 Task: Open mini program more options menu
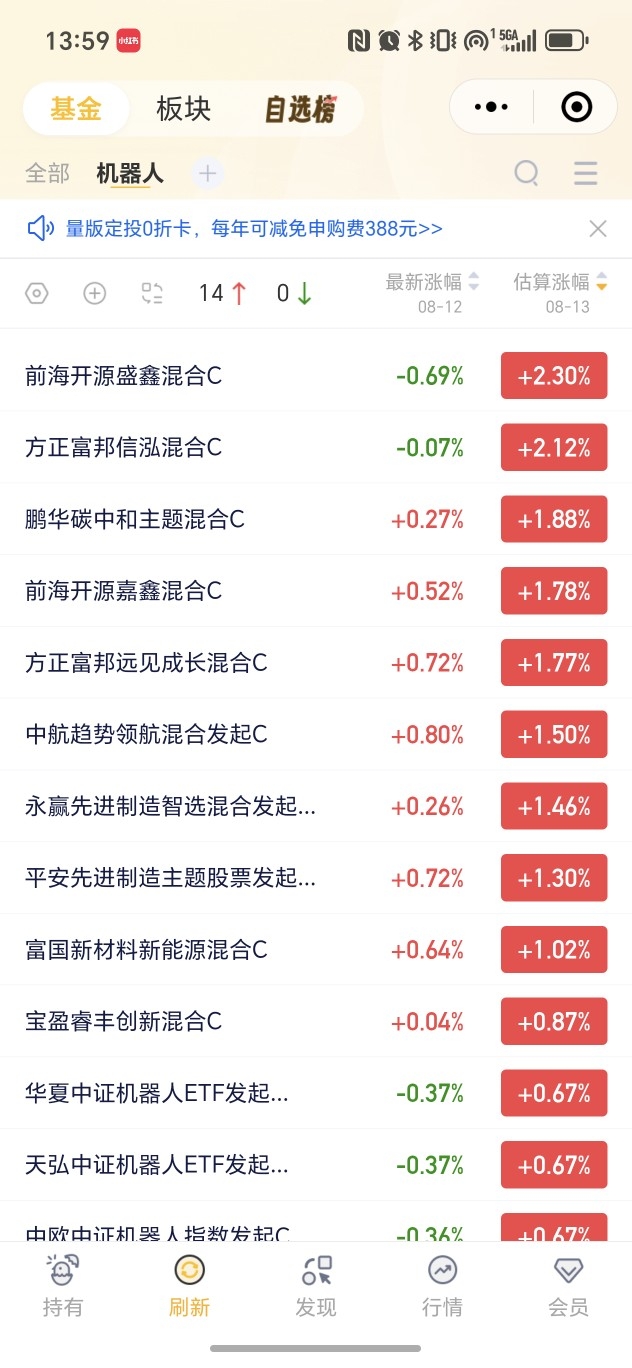(491, 106)
